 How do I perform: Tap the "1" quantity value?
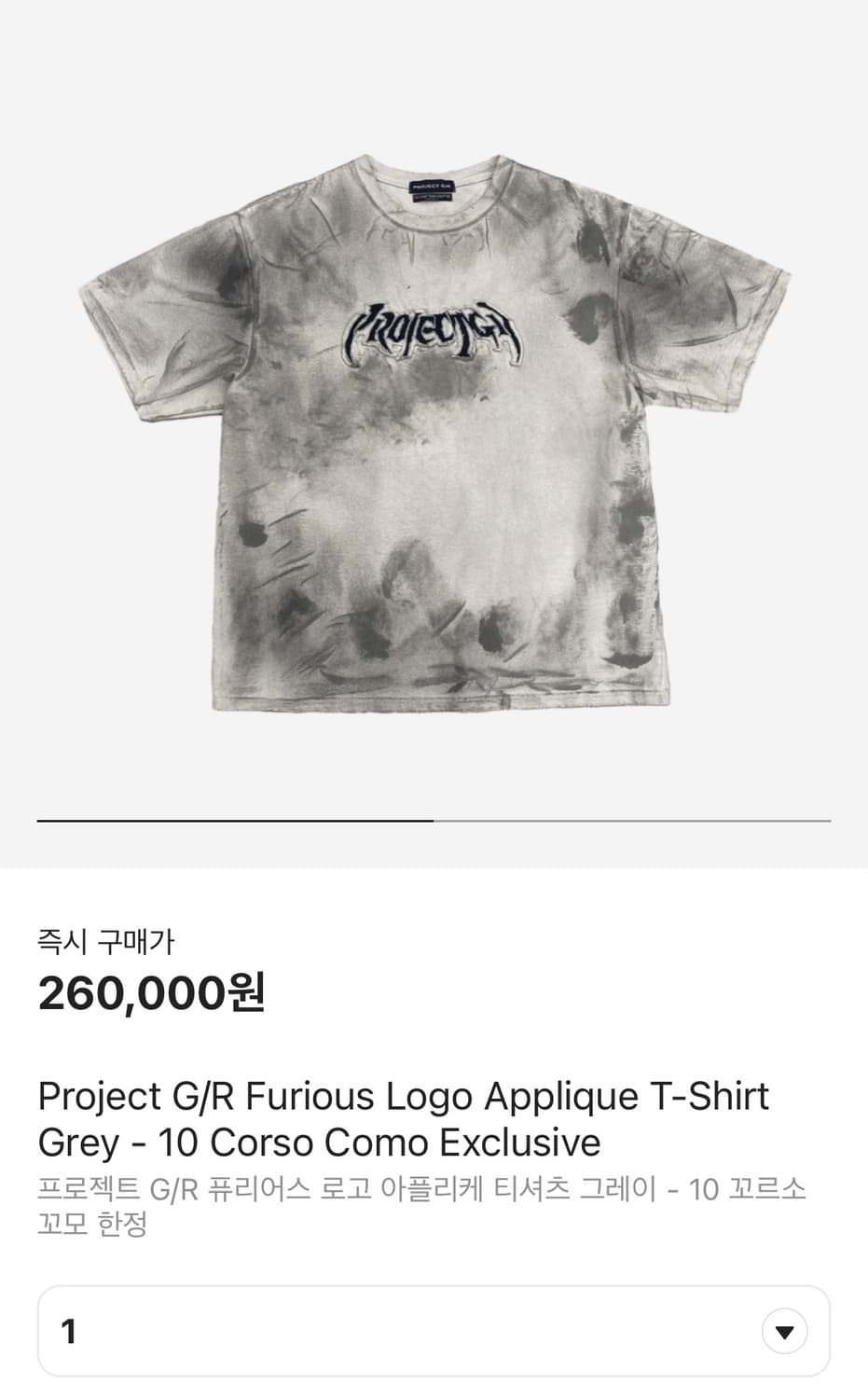coord(69,1331)
